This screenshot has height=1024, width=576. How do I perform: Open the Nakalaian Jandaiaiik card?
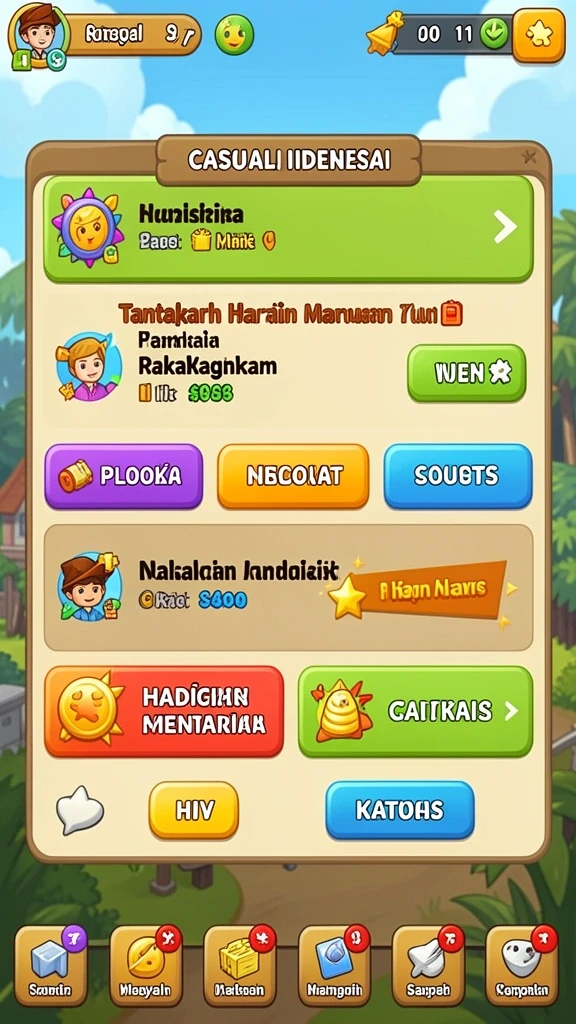[x=288, y=587]
